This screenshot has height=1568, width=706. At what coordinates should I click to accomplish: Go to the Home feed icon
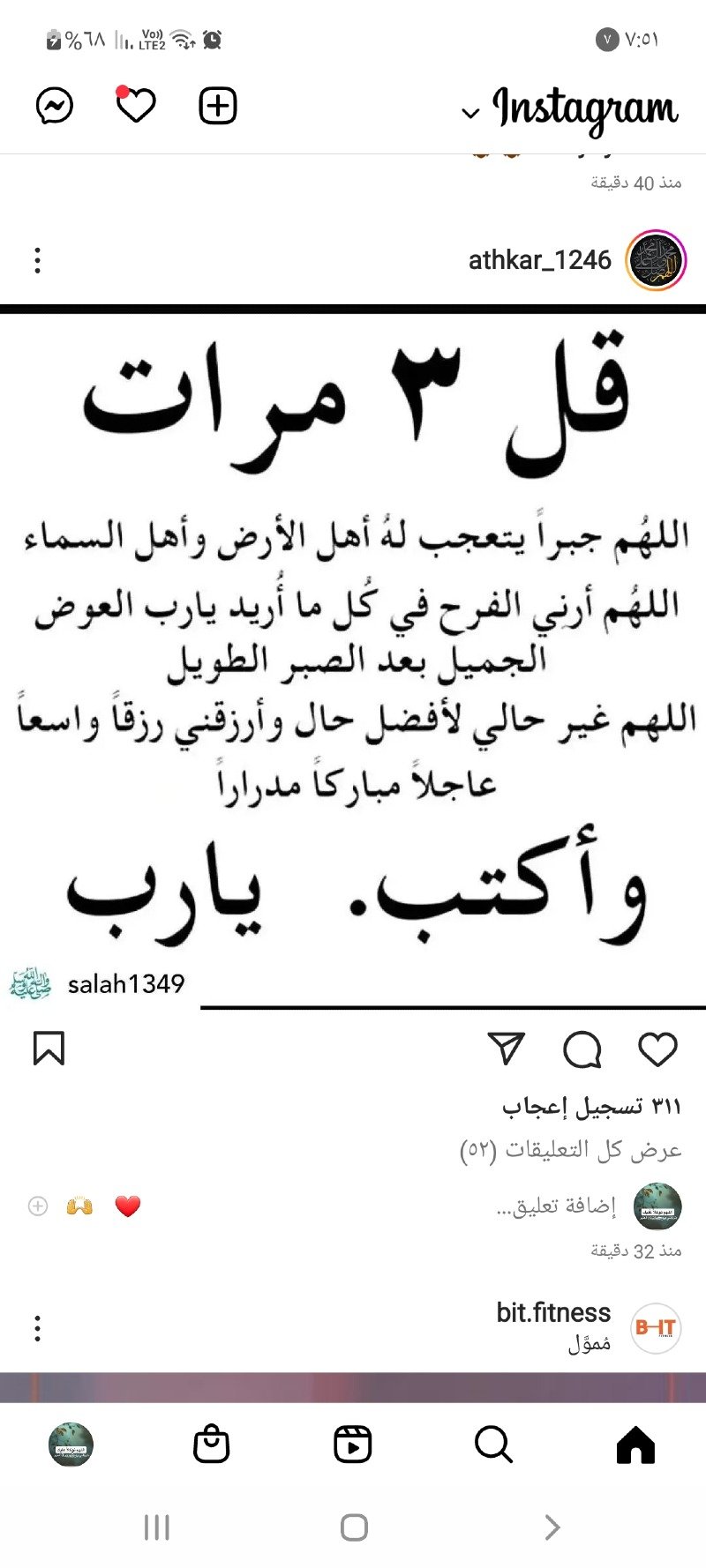click(635, 1445)
